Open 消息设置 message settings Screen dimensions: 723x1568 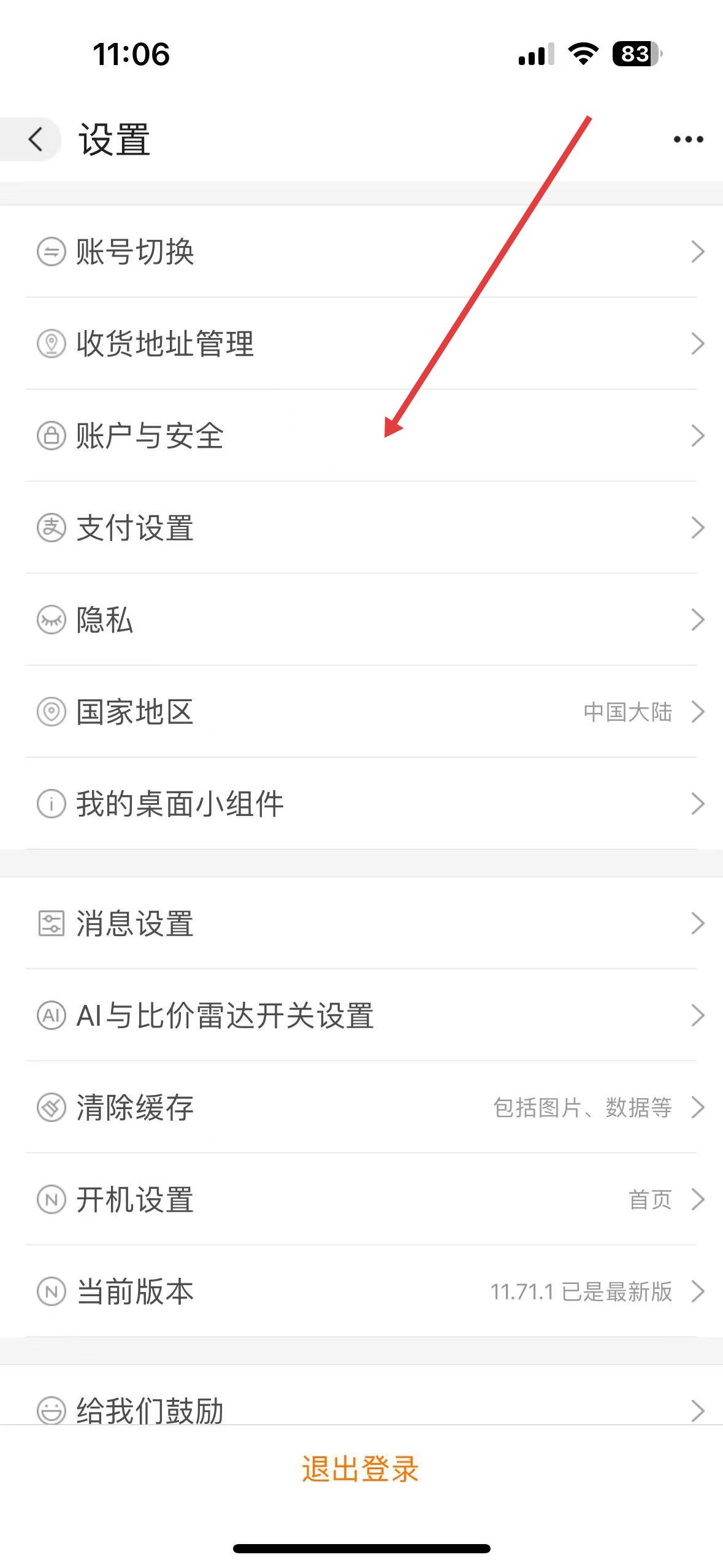(361, 923)
